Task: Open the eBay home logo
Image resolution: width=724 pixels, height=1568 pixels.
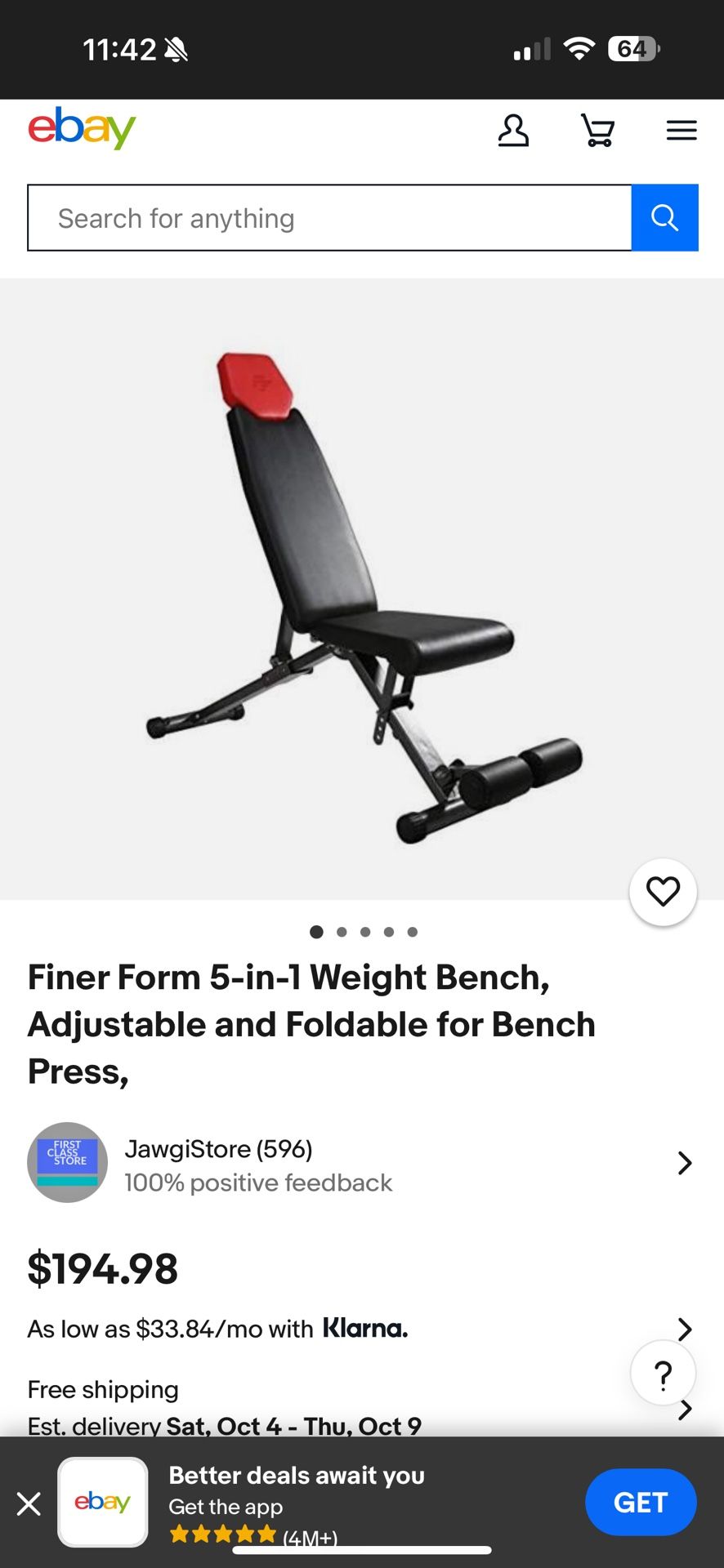Action: coord(82,129)
